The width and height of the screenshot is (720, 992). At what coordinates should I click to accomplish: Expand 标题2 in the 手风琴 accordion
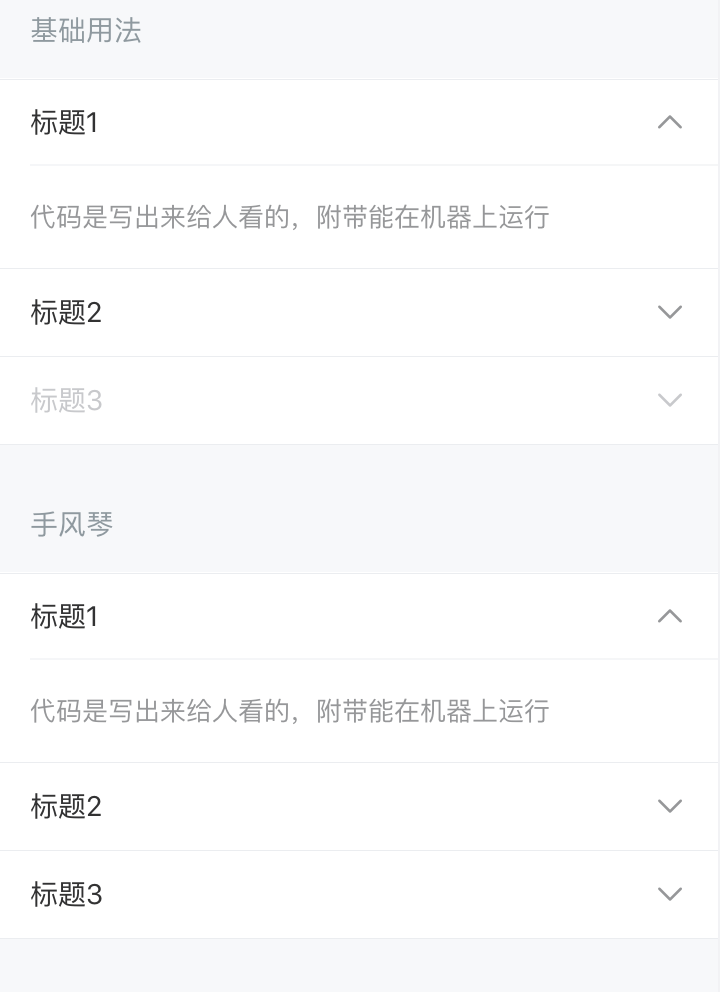click(360, 806)
